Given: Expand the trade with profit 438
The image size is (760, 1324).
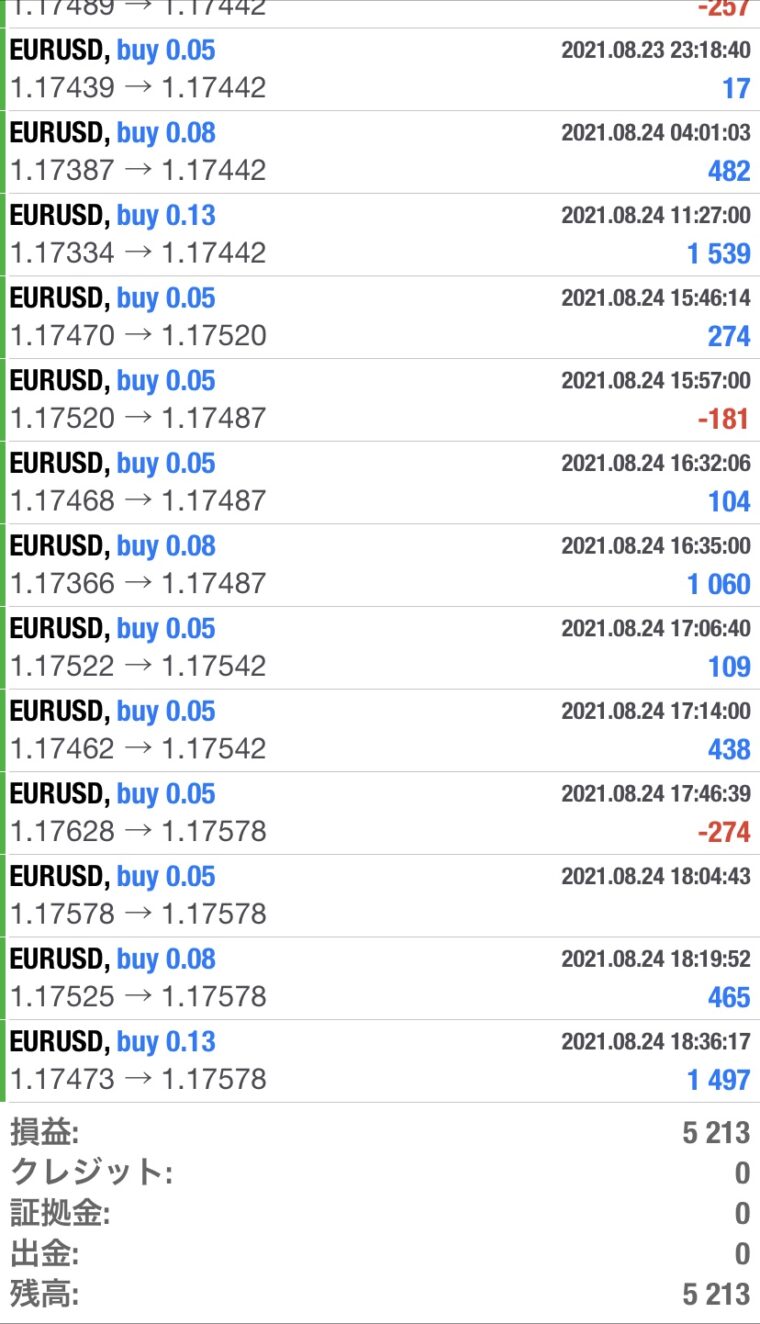Looking at the screenshot, I should 380,730.
